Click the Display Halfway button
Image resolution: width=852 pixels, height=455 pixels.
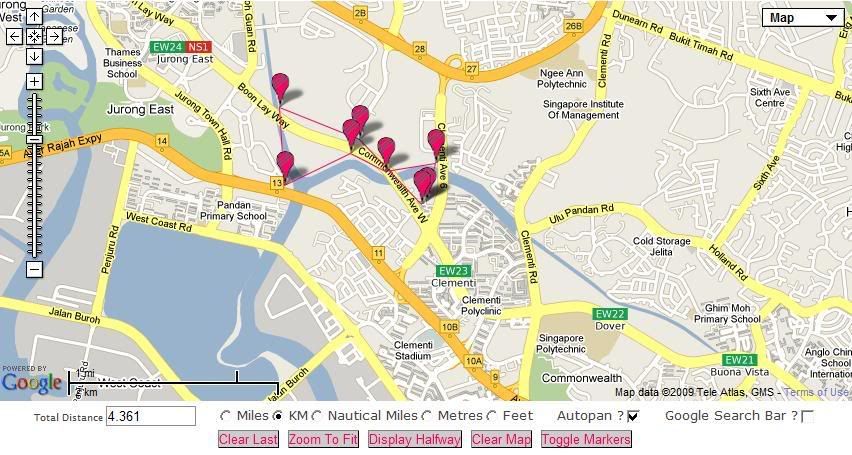tap(414, 439)
